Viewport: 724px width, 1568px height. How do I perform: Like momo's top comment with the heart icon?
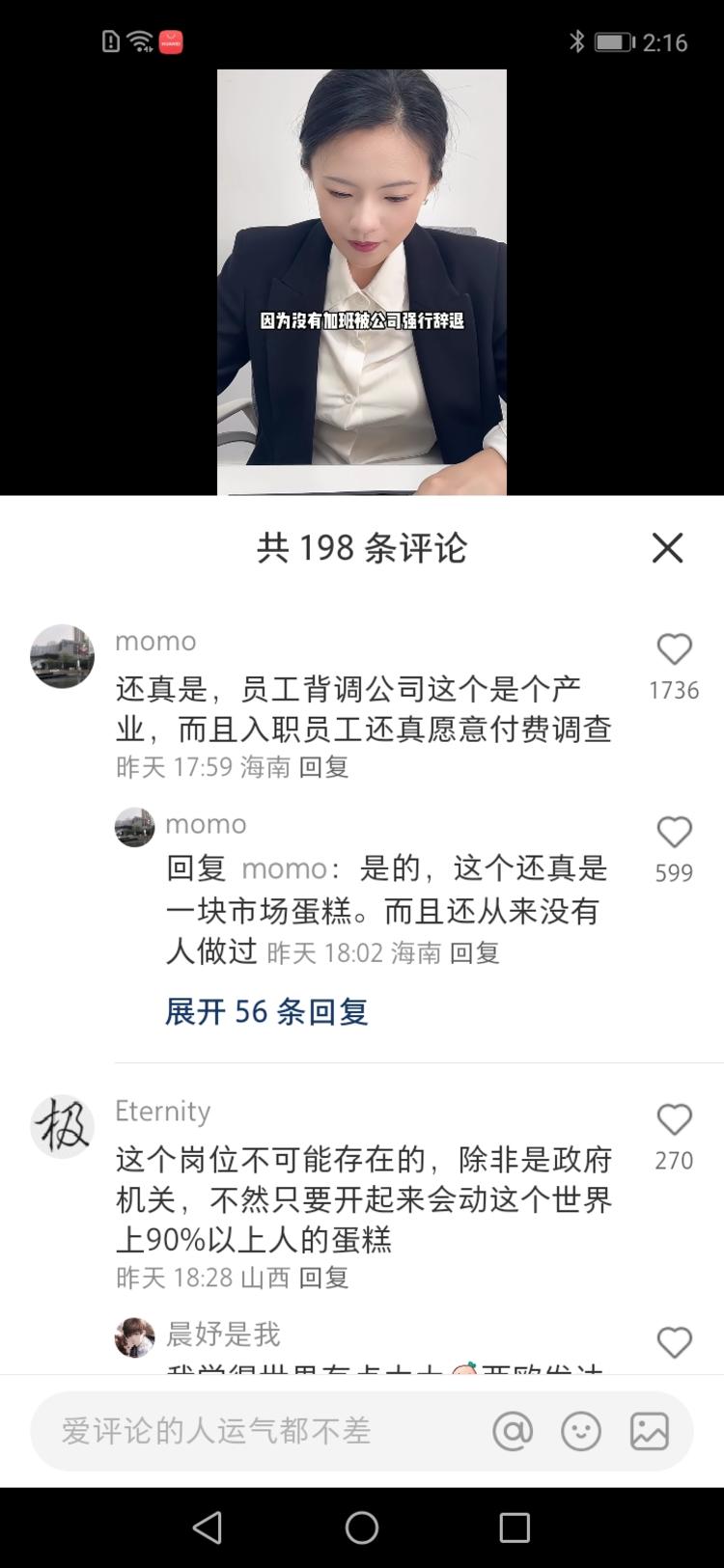[676, 649]
